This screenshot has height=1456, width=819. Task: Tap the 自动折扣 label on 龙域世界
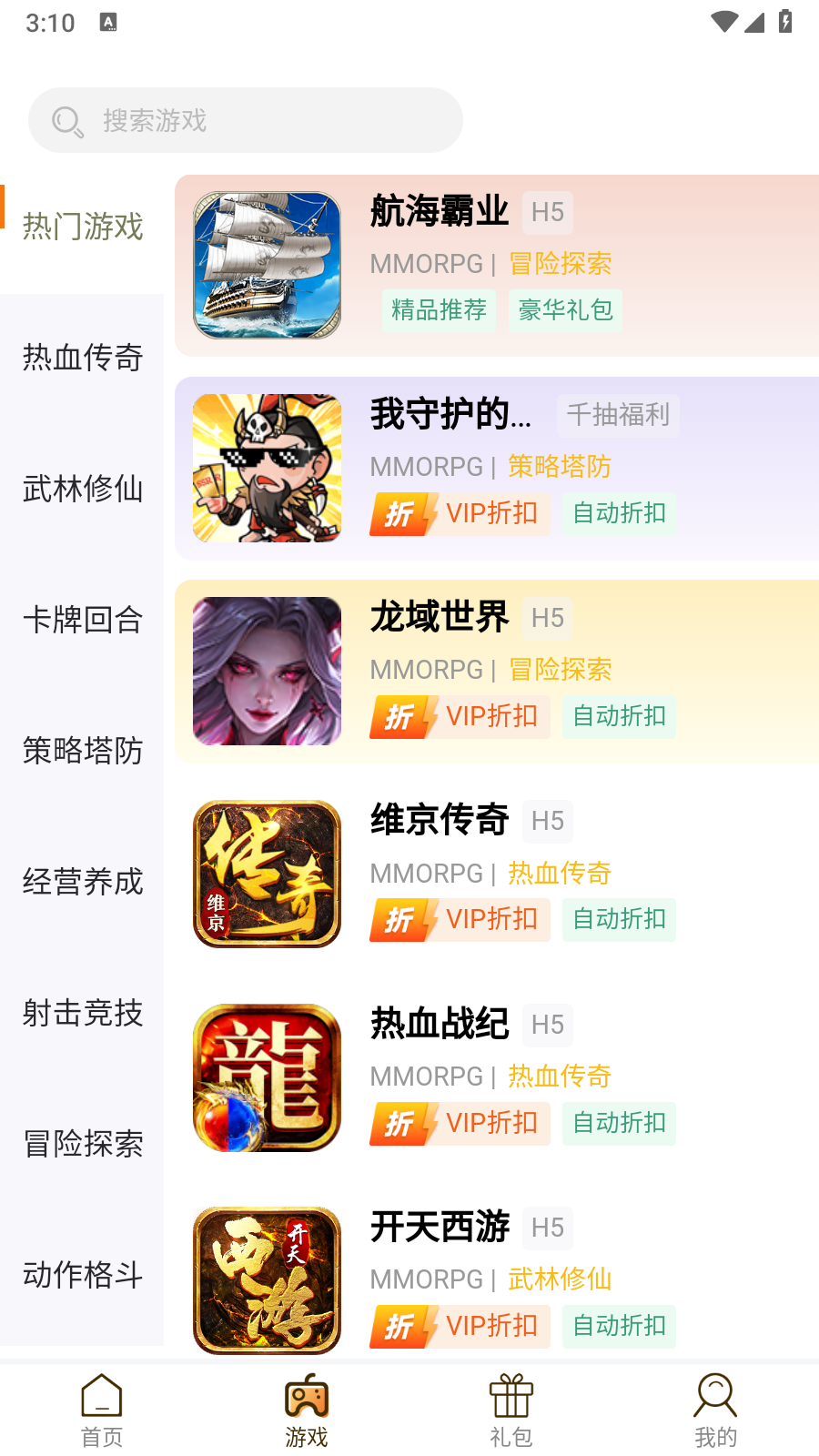[x=619, y=716]
